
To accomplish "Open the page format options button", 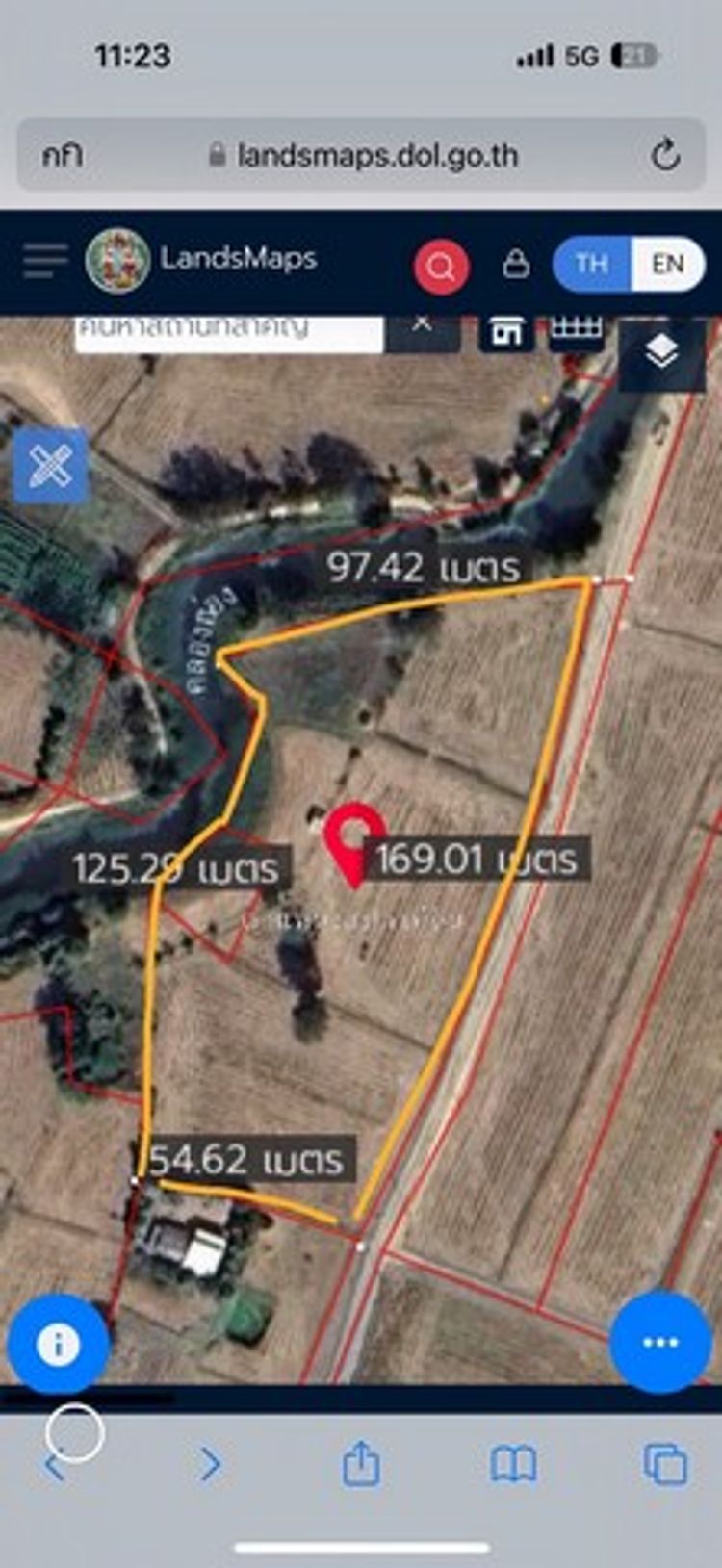I will point(62,155).
